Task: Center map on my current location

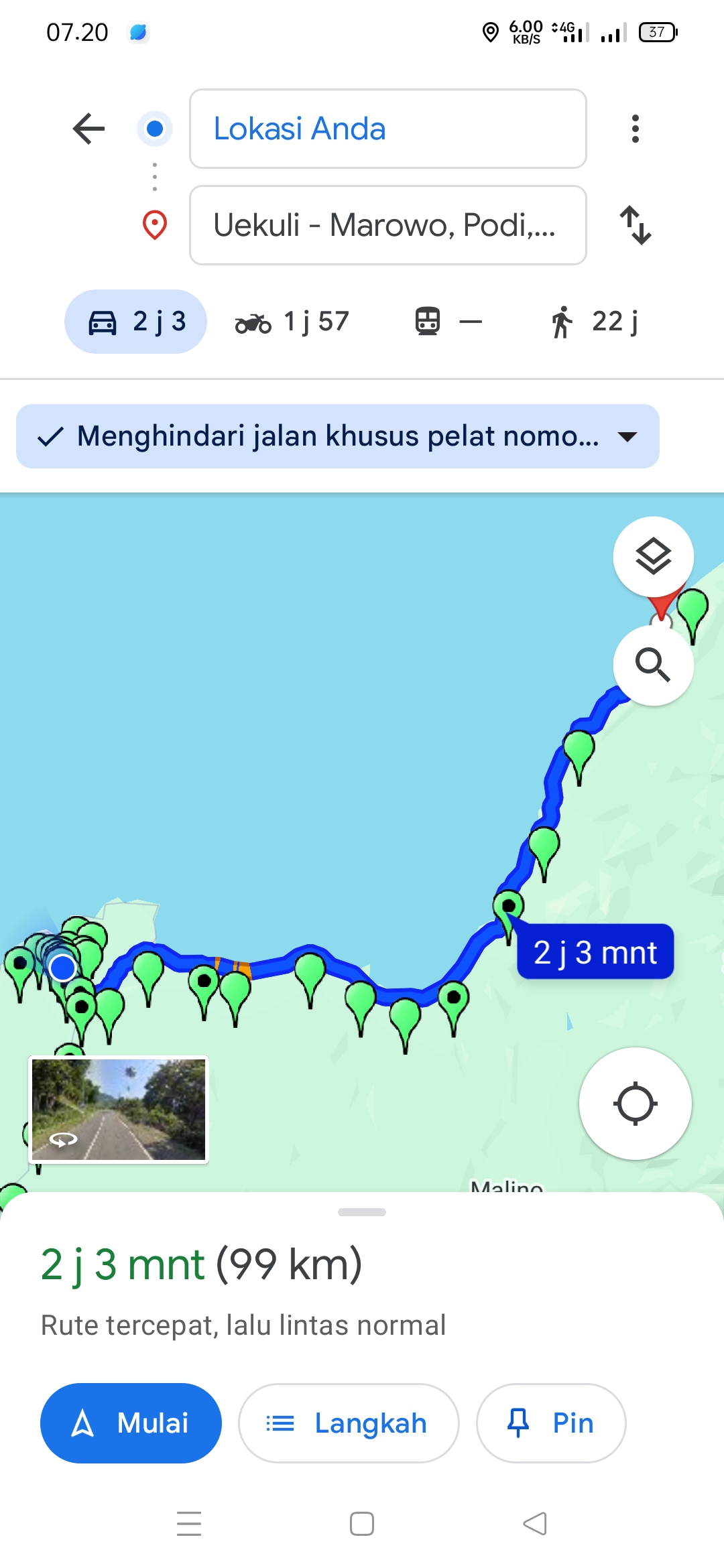Action: pos(636,1104)
